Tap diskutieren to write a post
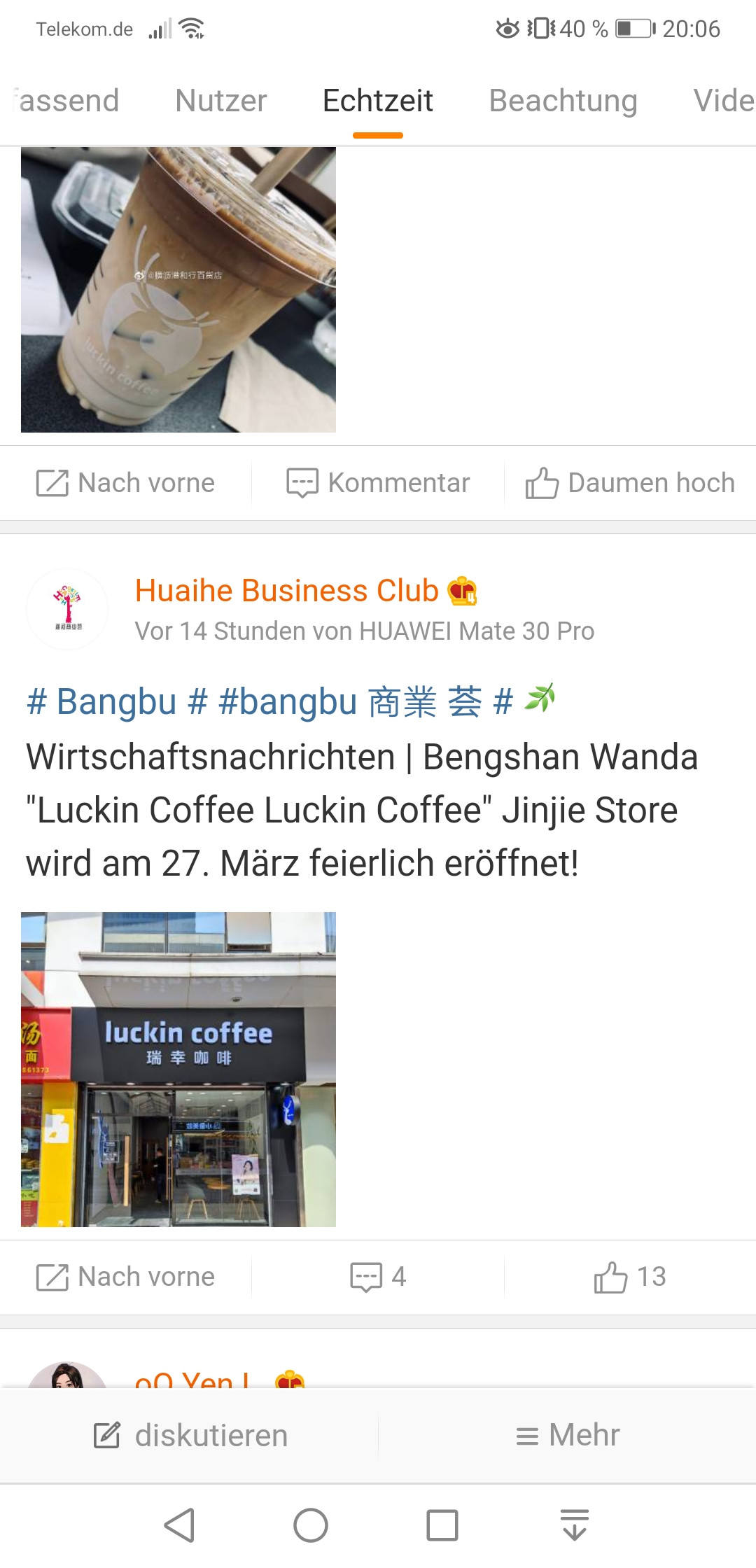Image resolution: width=756 pixels, height=1568 pixels. [190, 1435]
